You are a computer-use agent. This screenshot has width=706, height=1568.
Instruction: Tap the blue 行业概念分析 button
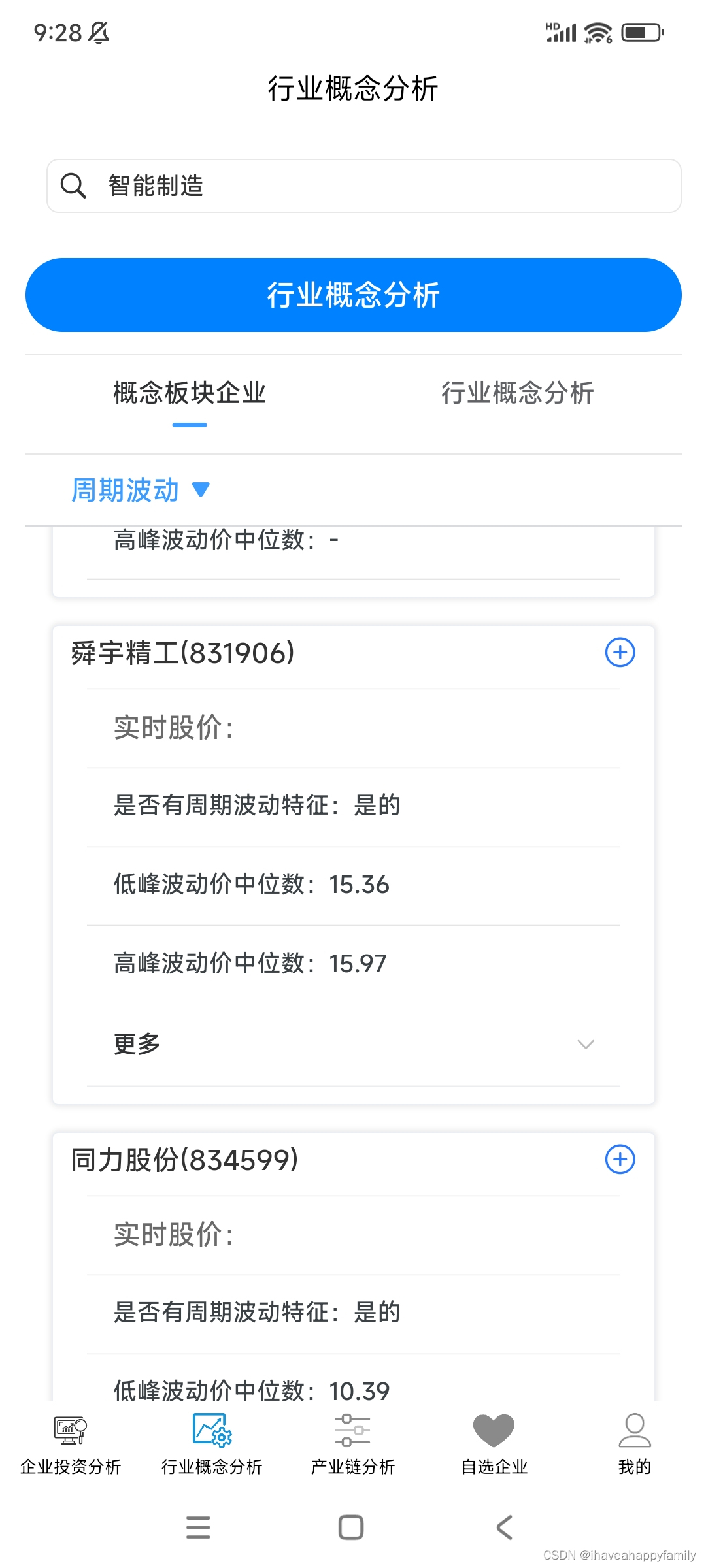(353, 295)
